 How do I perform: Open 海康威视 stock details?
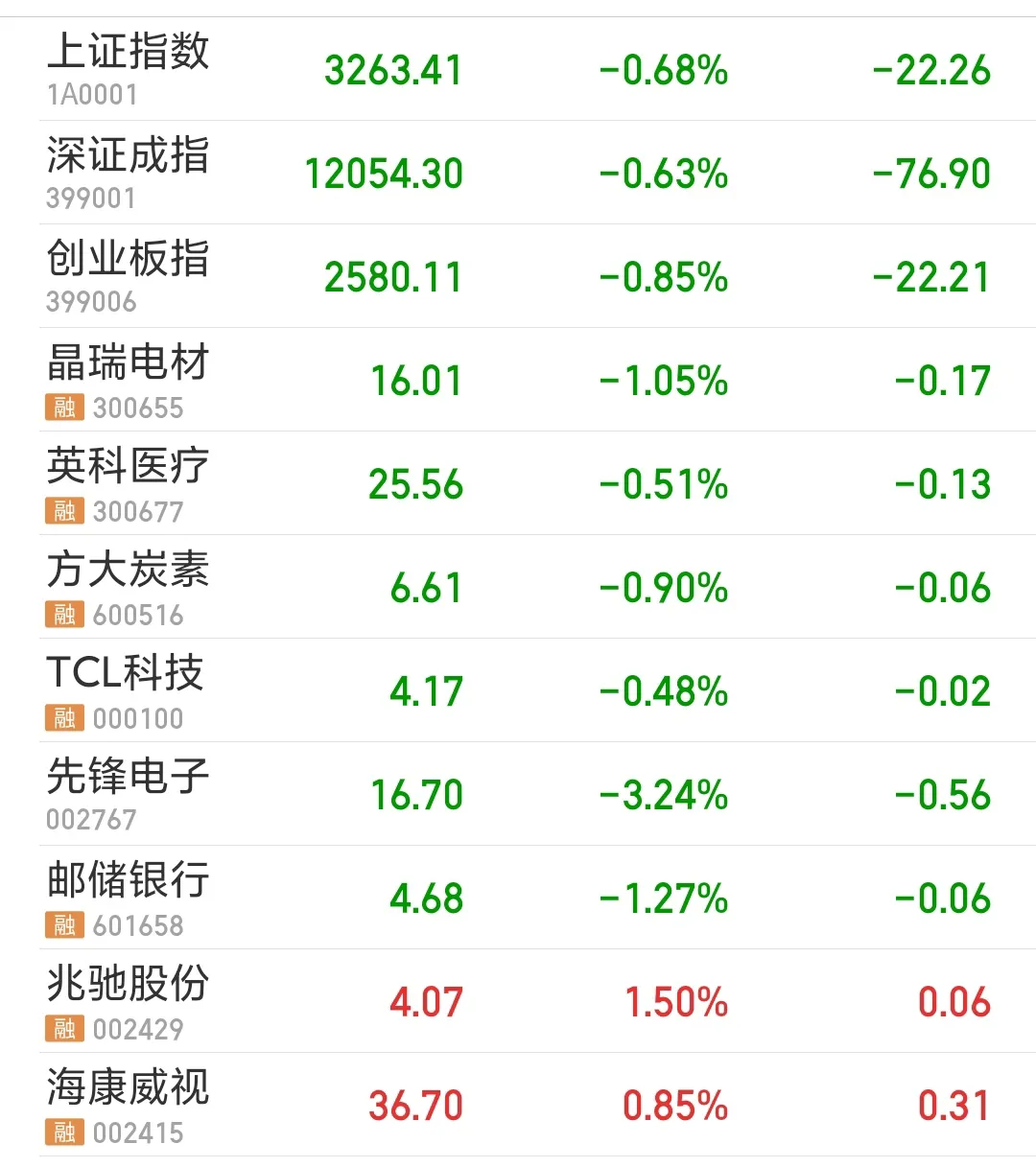pos(518,1105)
